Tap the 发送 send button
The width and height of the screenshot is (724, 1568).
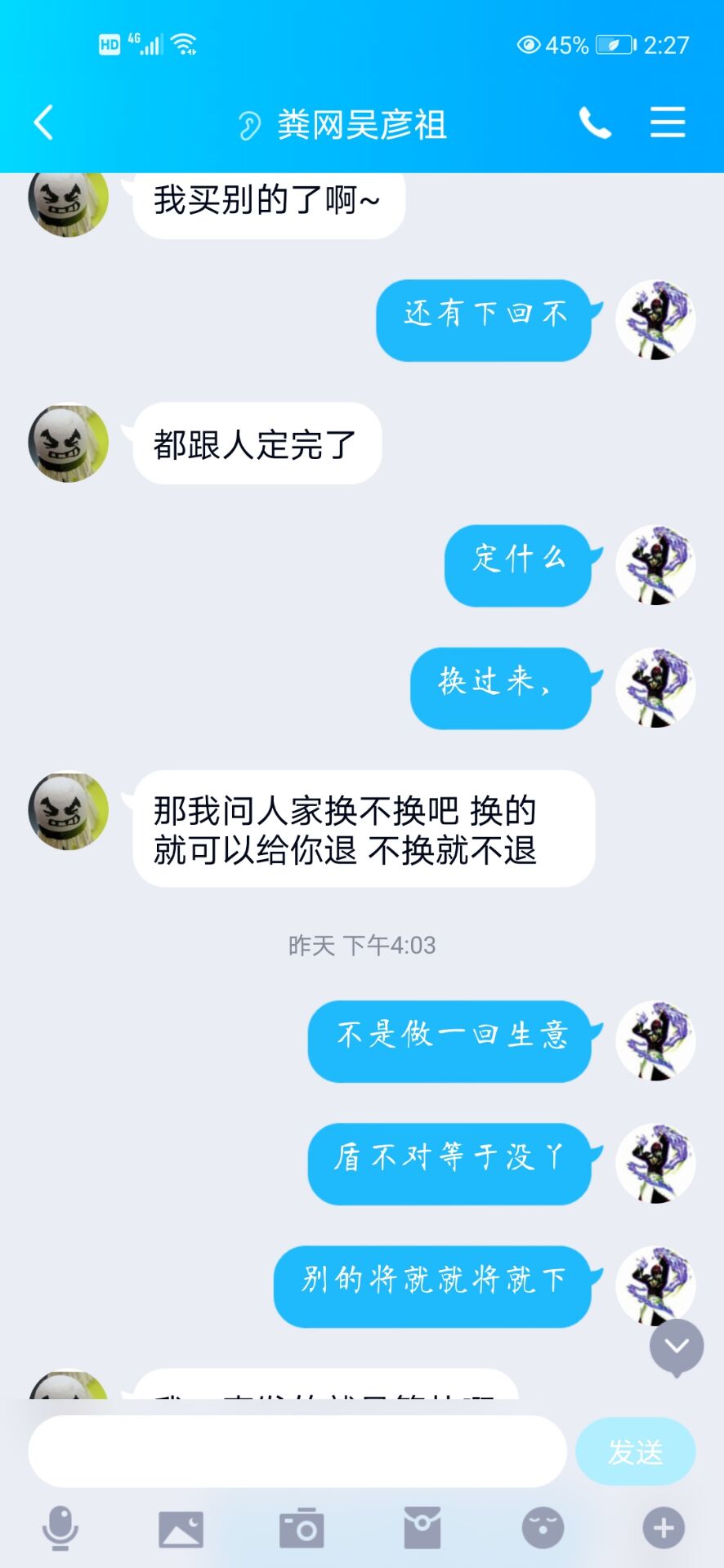[635, 1451]
